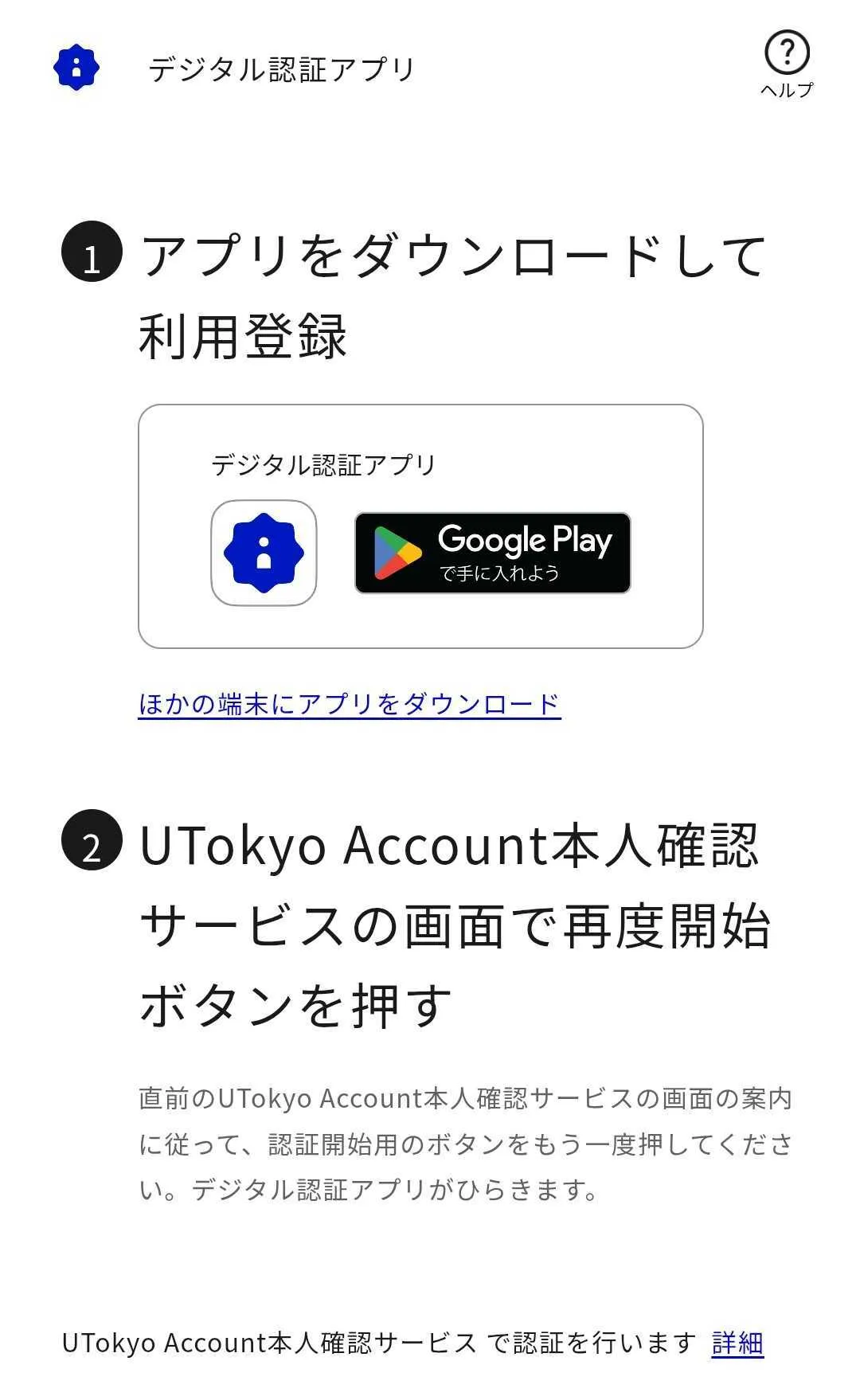This screenshot has height=1400, width=860.
Task: Tap the Google Play download badge
Action: (492, 553)
